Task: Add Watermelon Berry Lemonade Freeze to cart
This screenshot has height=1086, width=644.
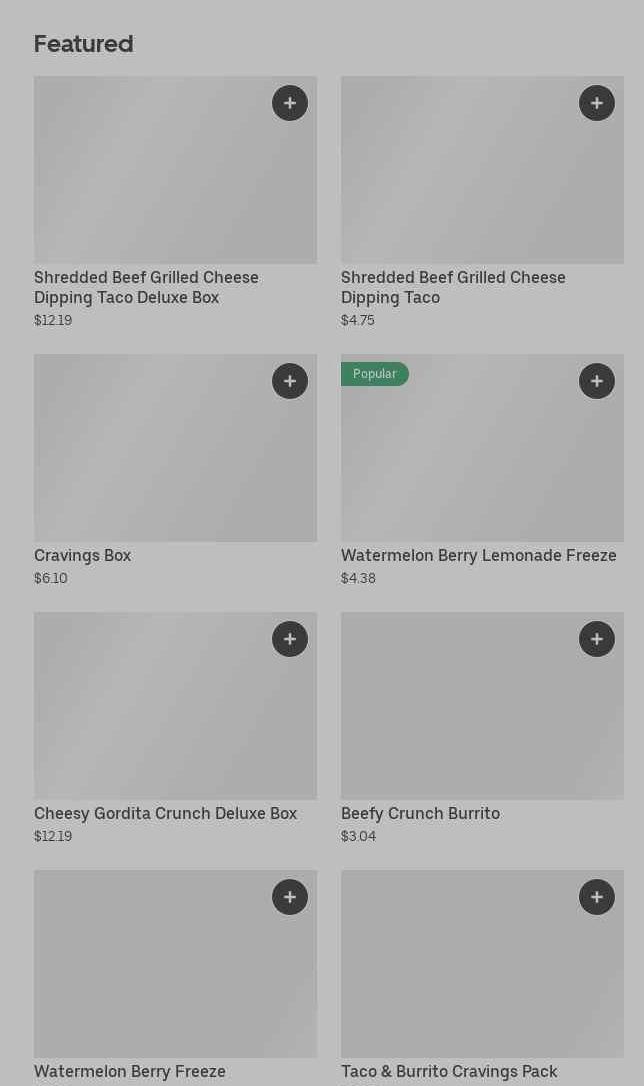Action: click(597, 381)
